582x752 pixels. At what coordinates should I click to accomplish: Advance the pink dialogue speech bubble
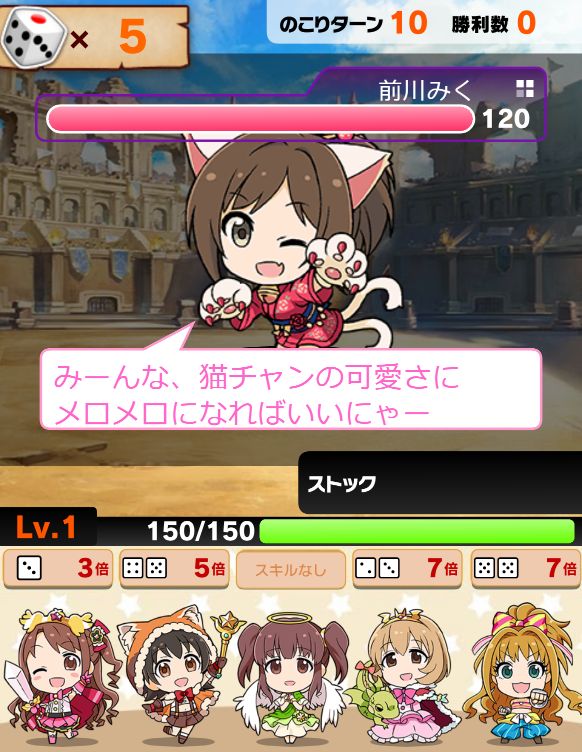291,388
